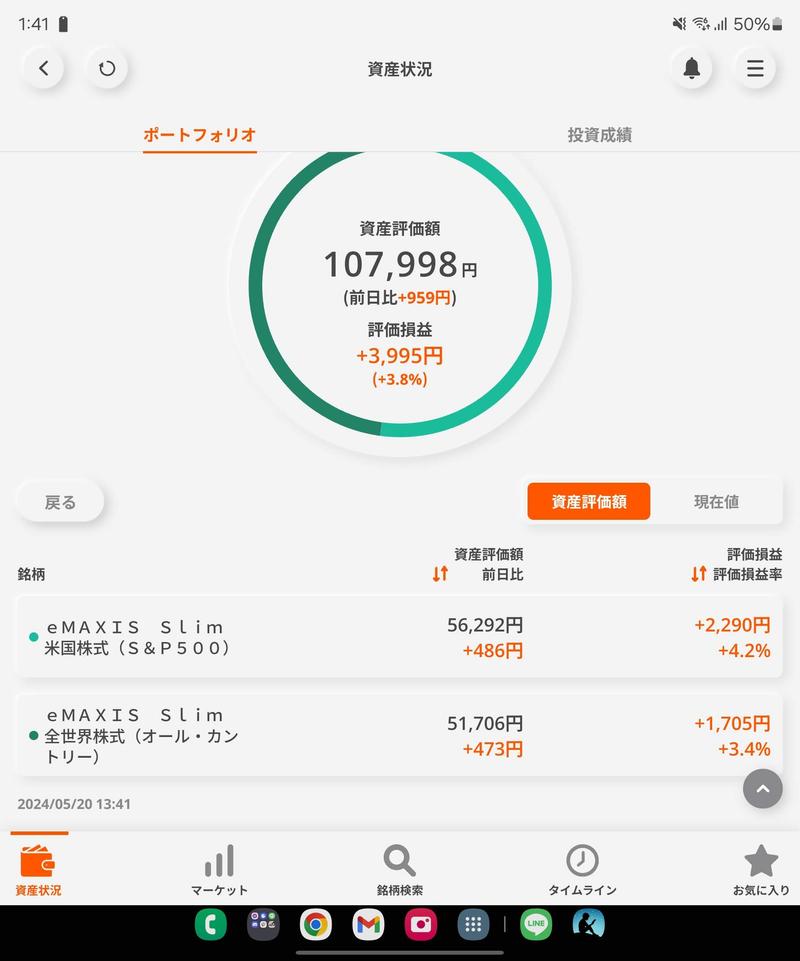This screenshot has height=961, width=800.
Task: Switch view to 現在値
Action: 716,502
